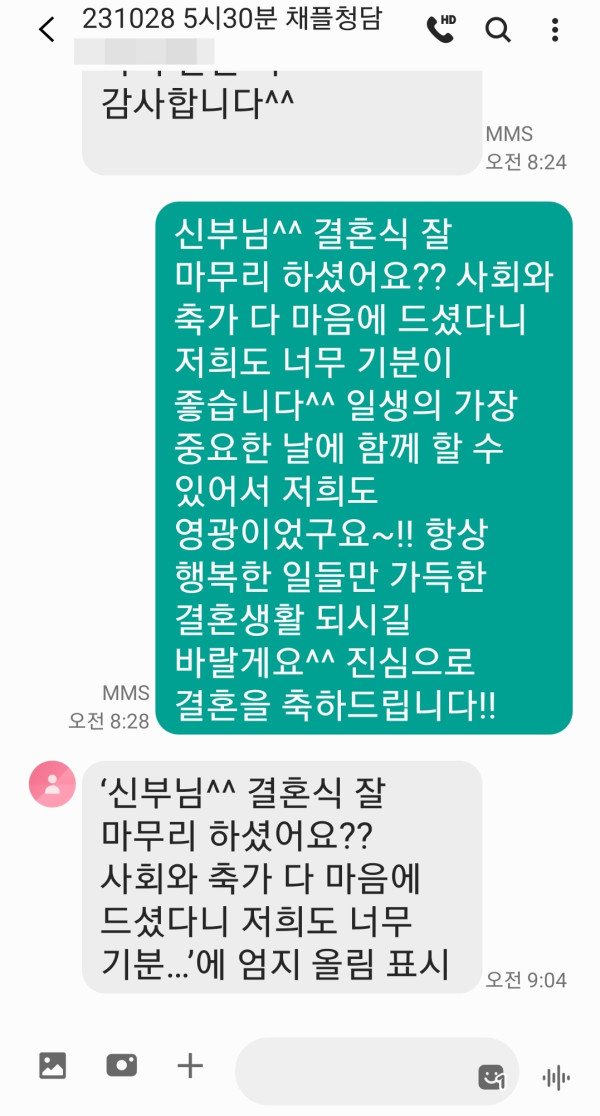This screenshot has height=1116, width=600.
Task: Open the sender's contact avatar
Action: pyautogui.click(x=52, y=783)
